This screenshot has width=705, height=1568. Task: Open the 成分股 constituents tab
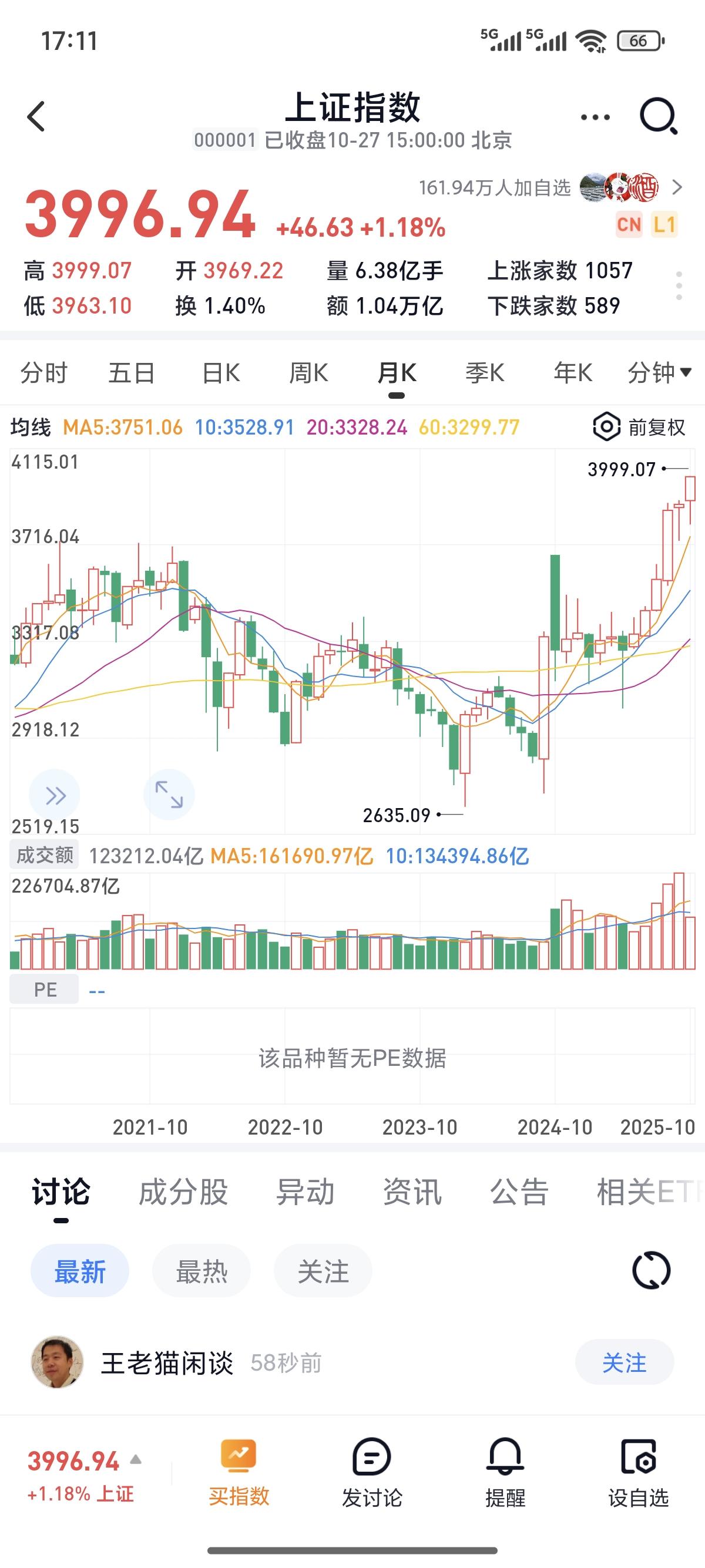pos(184,1193)
